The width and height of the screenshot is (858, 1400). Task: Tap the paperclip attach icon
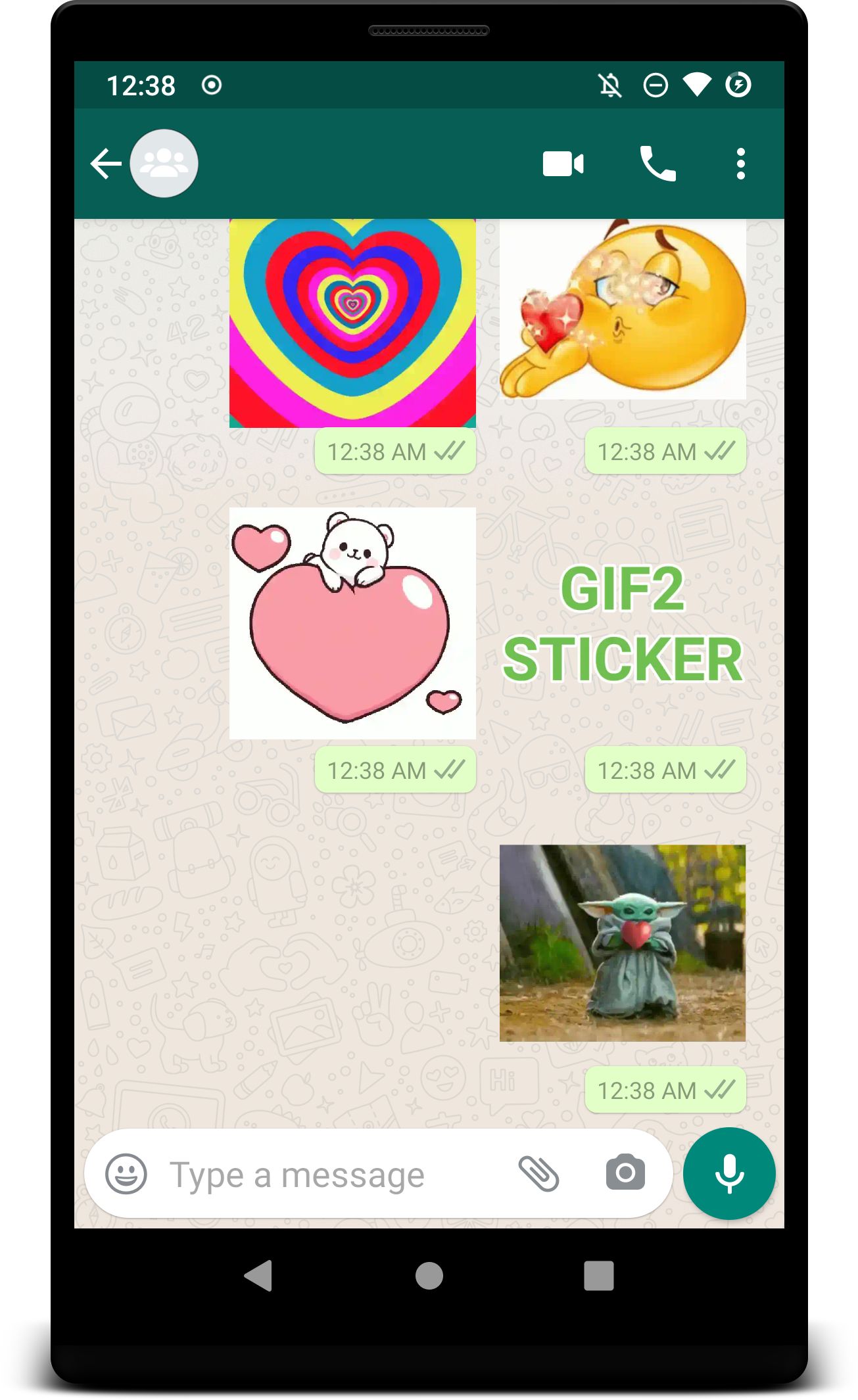click(x=538, y=1174)
